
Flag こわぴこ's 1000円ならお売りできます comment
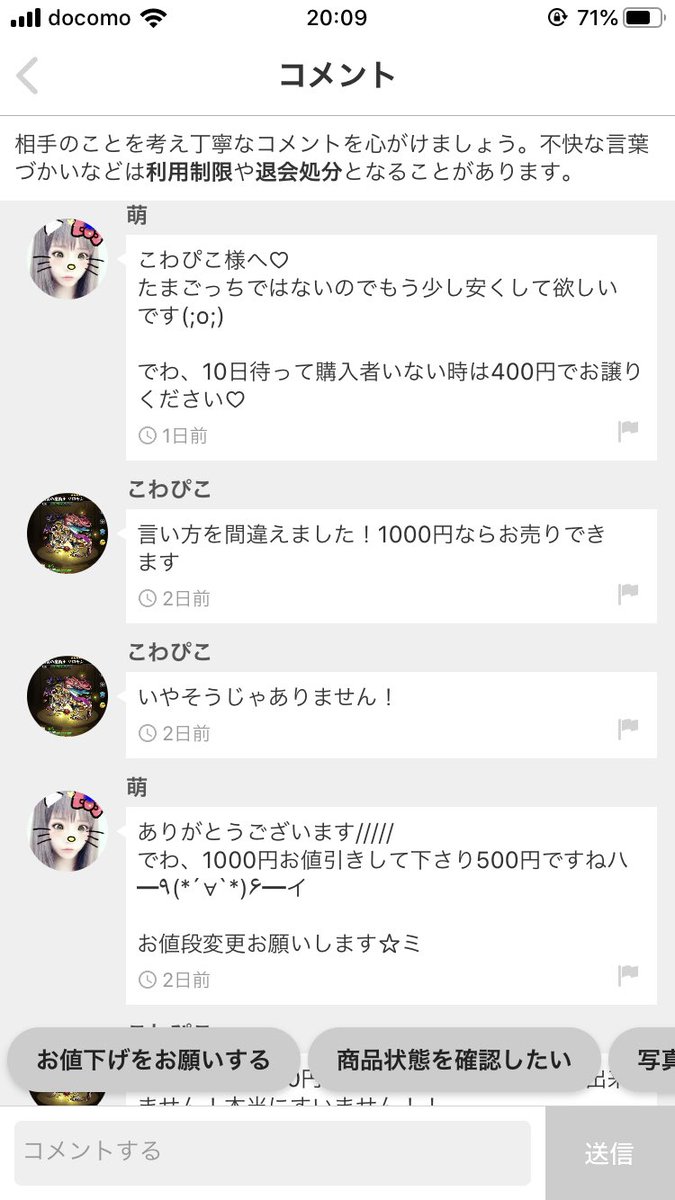pyautogui.click(x=628, y=595)
